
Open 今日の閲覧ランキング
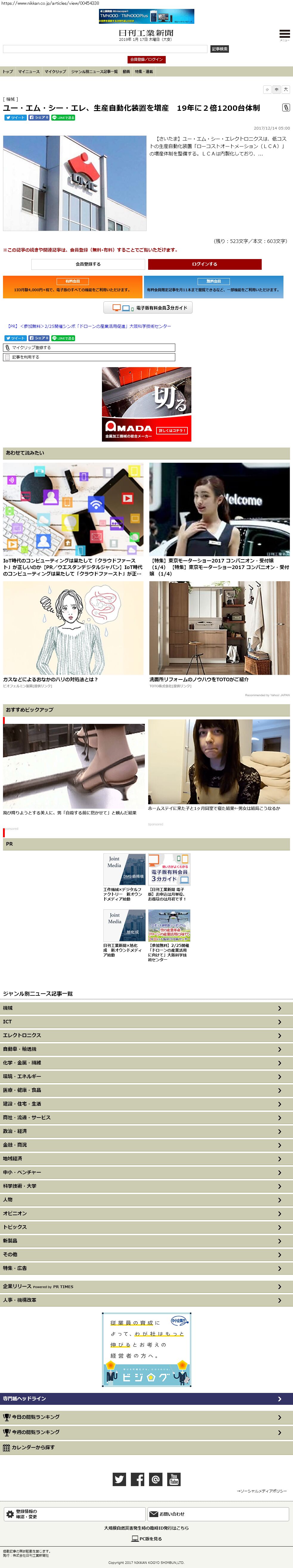[x=146, y=1417]
